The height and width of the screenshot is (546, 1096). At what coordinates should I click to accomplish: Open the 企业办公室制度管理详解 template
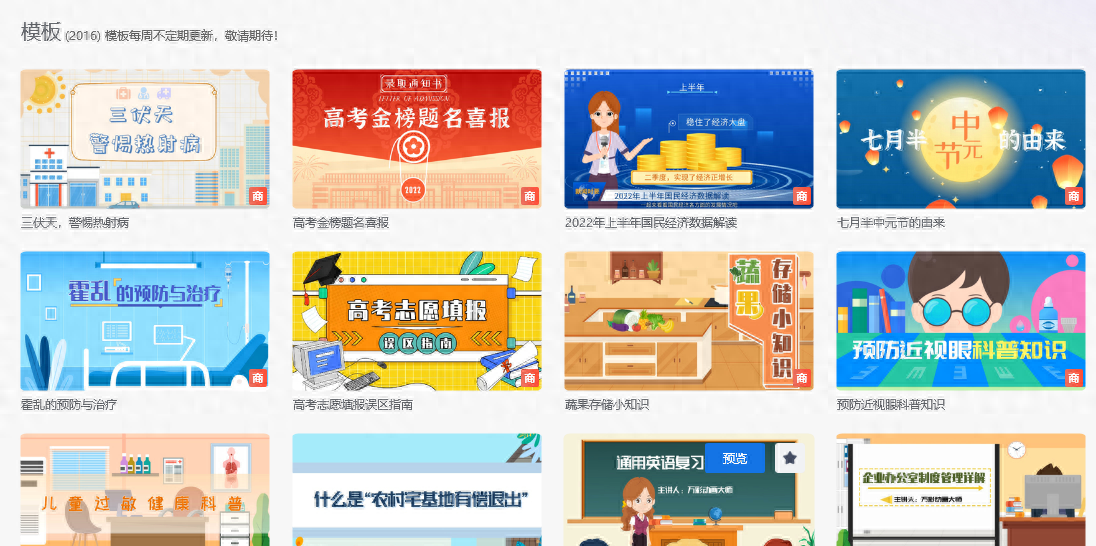coord(961,492)
